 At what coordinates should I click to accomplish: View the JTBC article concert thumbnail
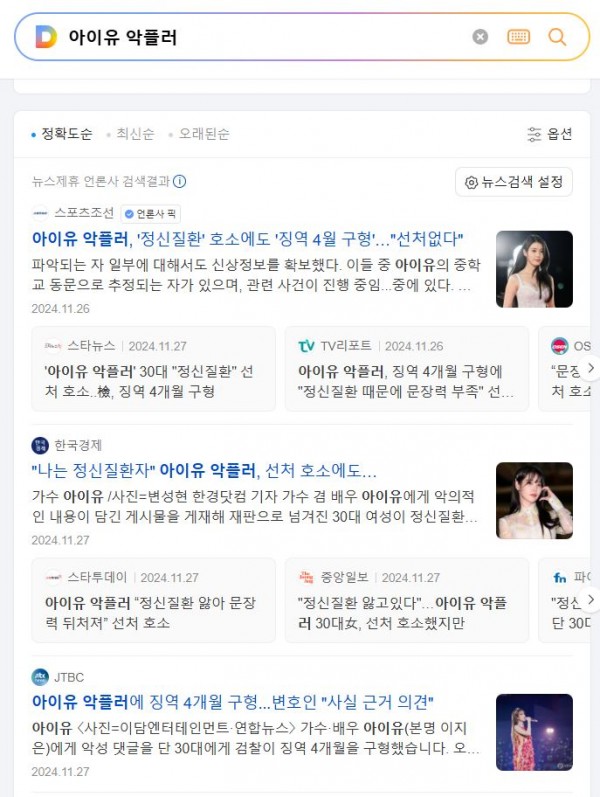[534, 732]
